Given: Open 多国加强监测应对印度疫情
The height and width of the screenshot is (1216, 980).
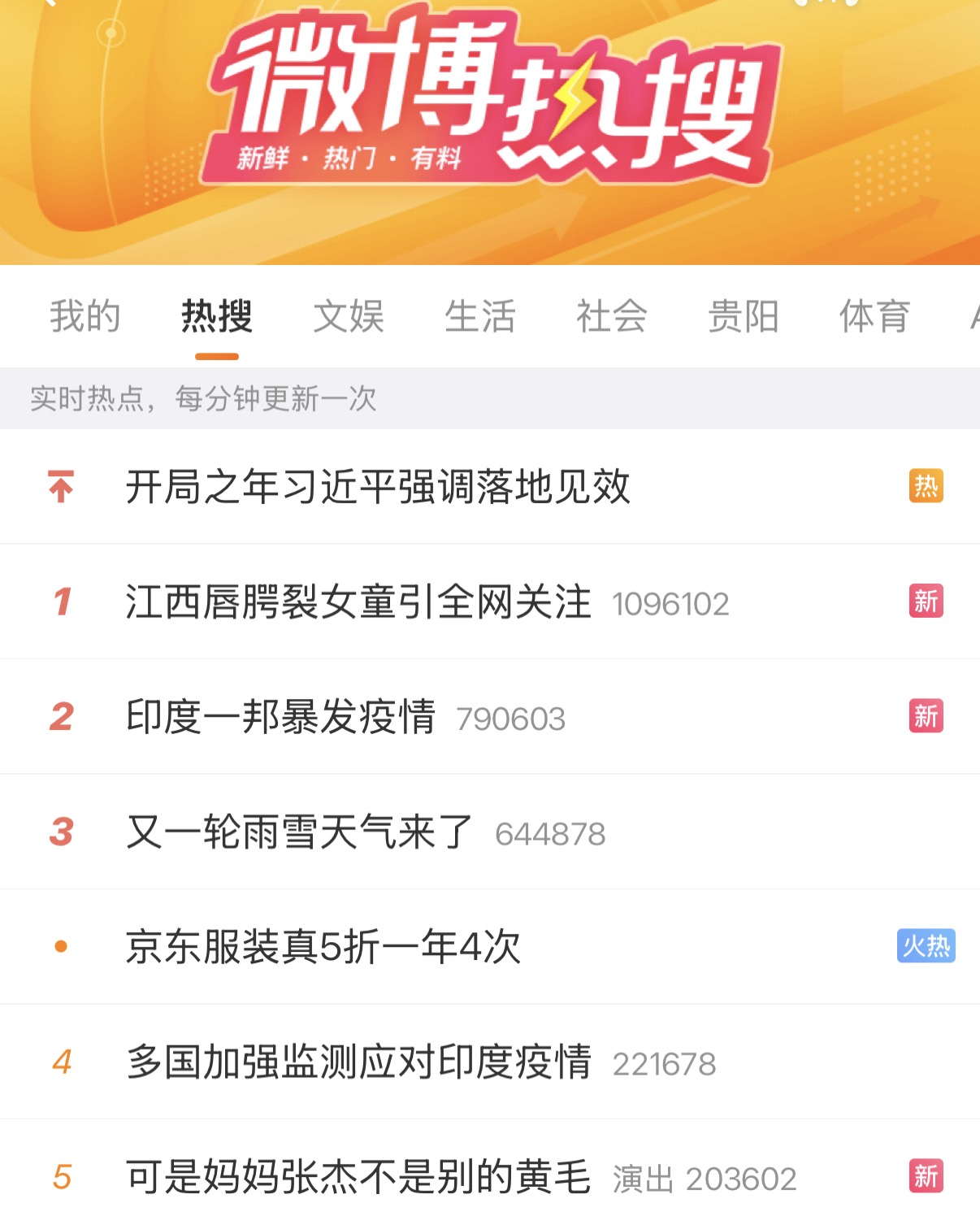Looking at the screenshot, I should [358, 1062].
